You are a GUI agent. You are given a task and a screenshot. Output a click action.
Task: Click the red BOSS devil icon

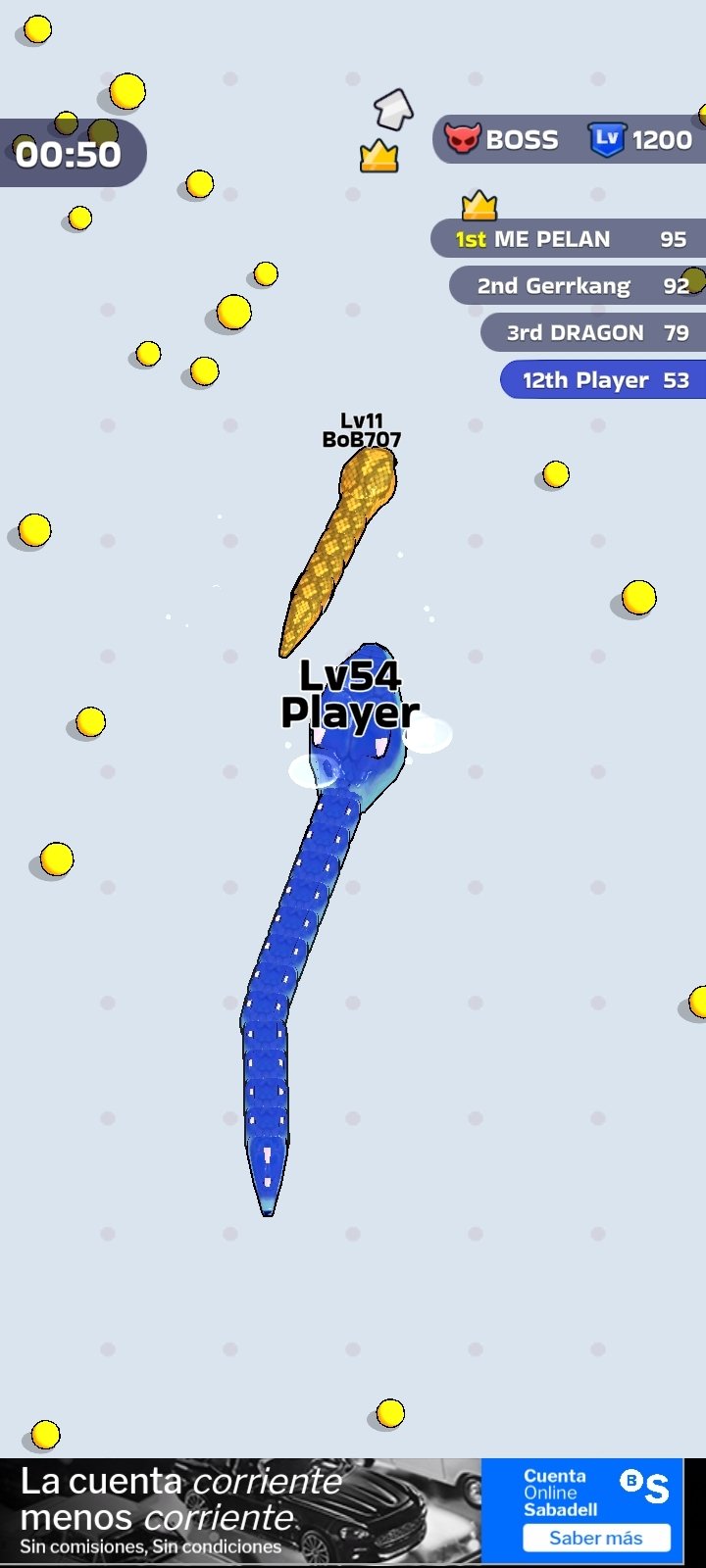463,138
